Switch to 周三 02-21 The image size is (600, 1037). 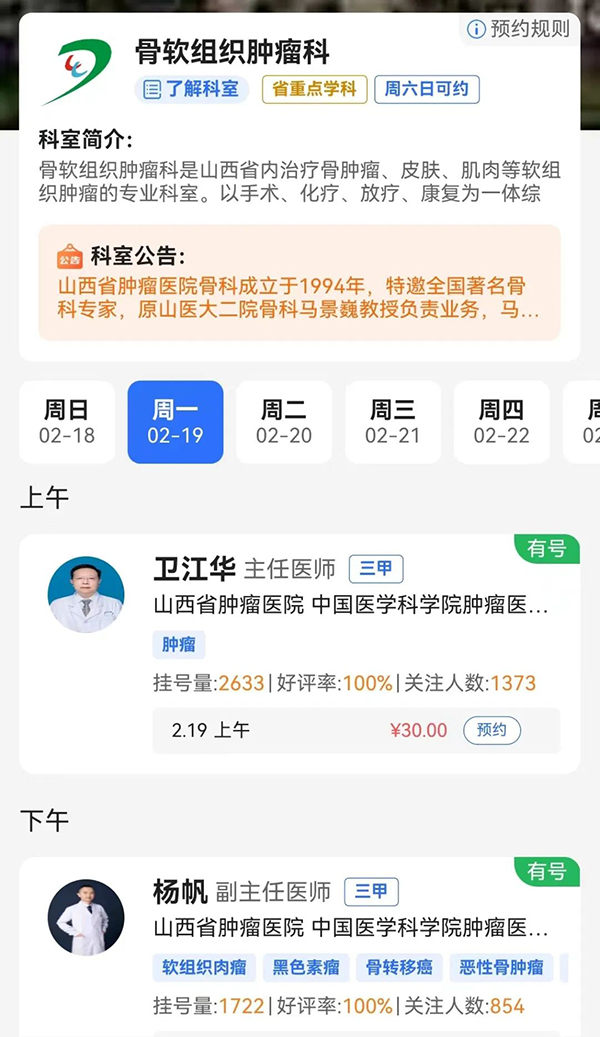coord(393,422)
